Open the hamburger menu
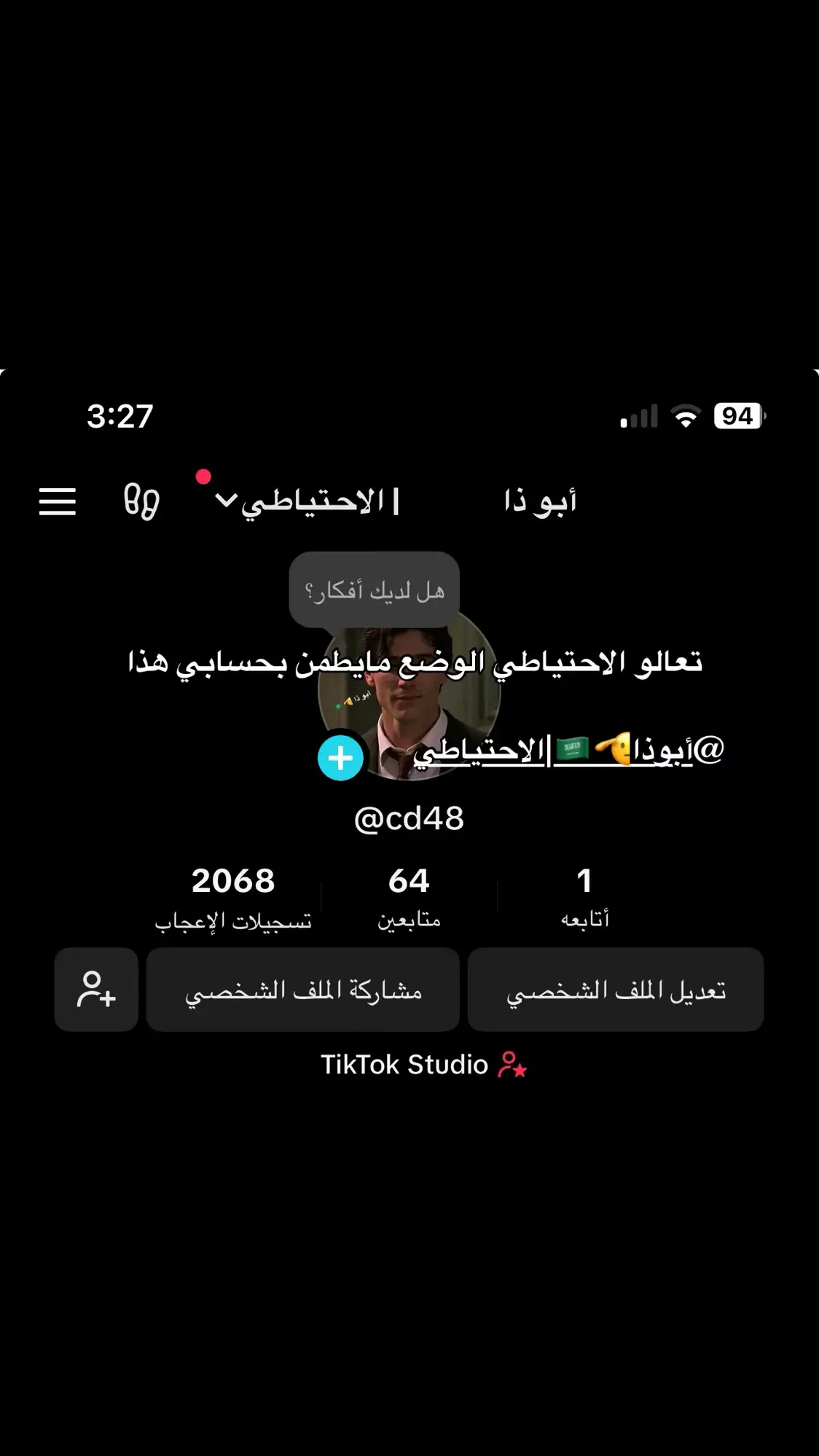This screenshot has height=1456, width=819. point(58,501)
